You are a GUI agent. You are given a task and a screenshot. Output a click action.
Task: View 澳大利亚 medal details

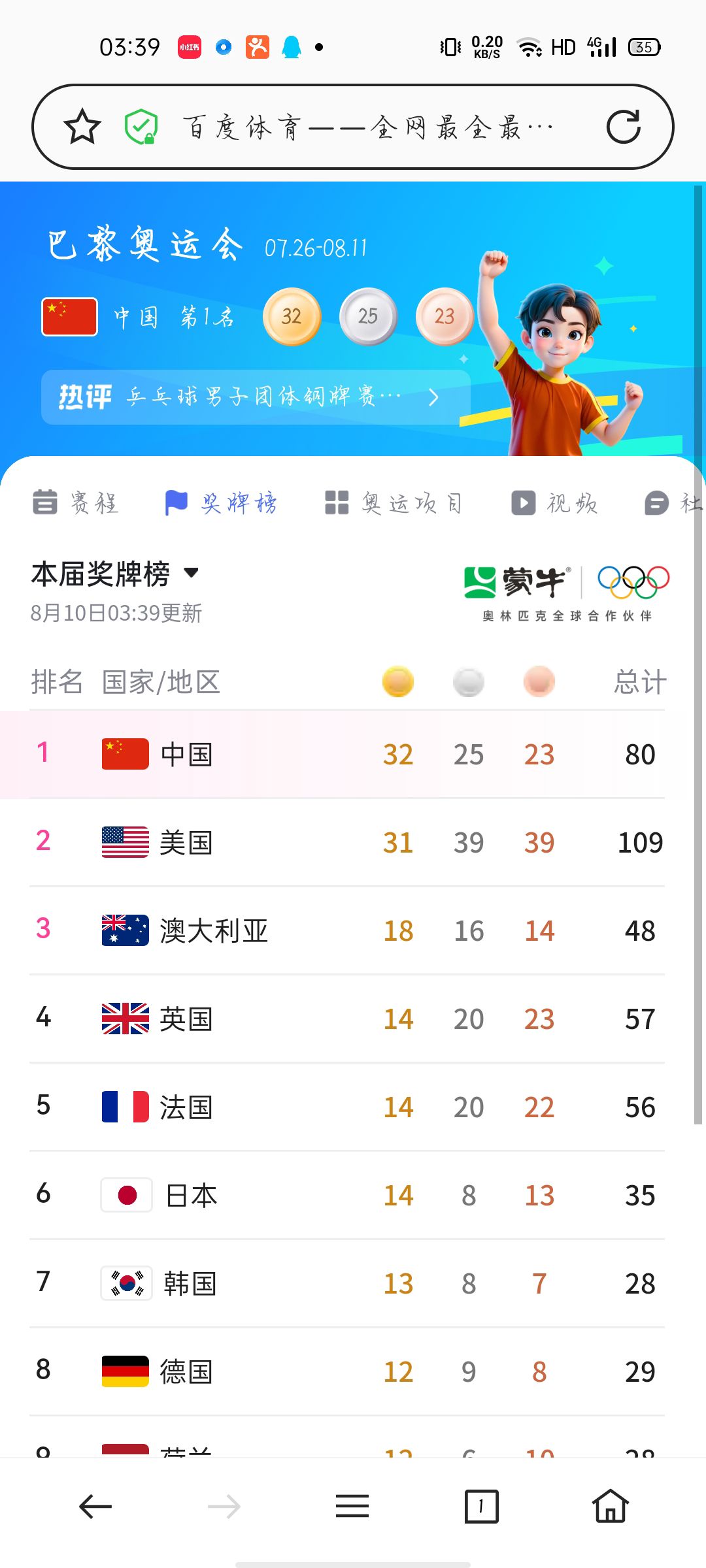coord(347,930)
